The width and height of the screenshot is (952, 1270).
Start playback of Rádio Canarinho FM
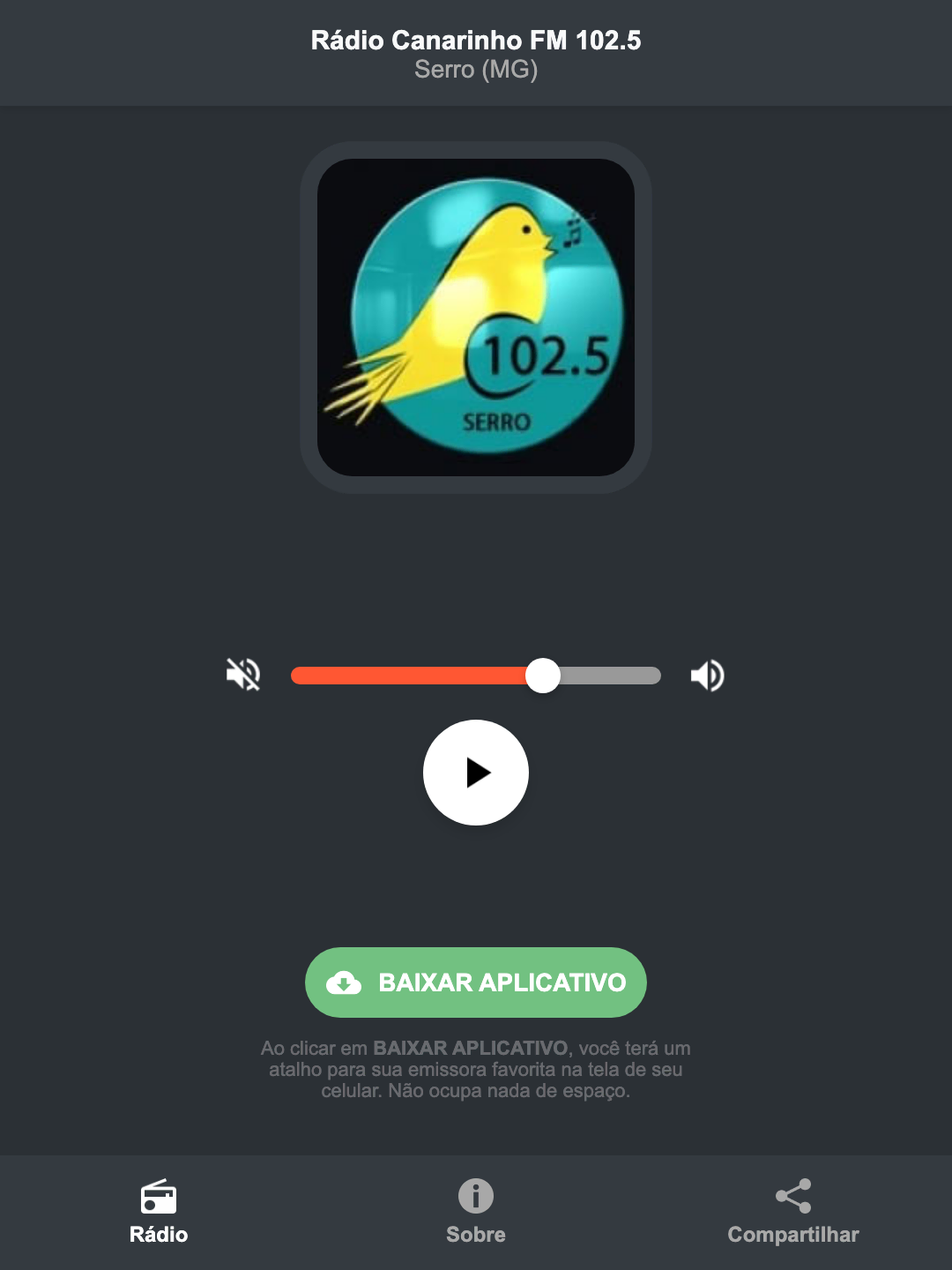(x=477, y=773)
